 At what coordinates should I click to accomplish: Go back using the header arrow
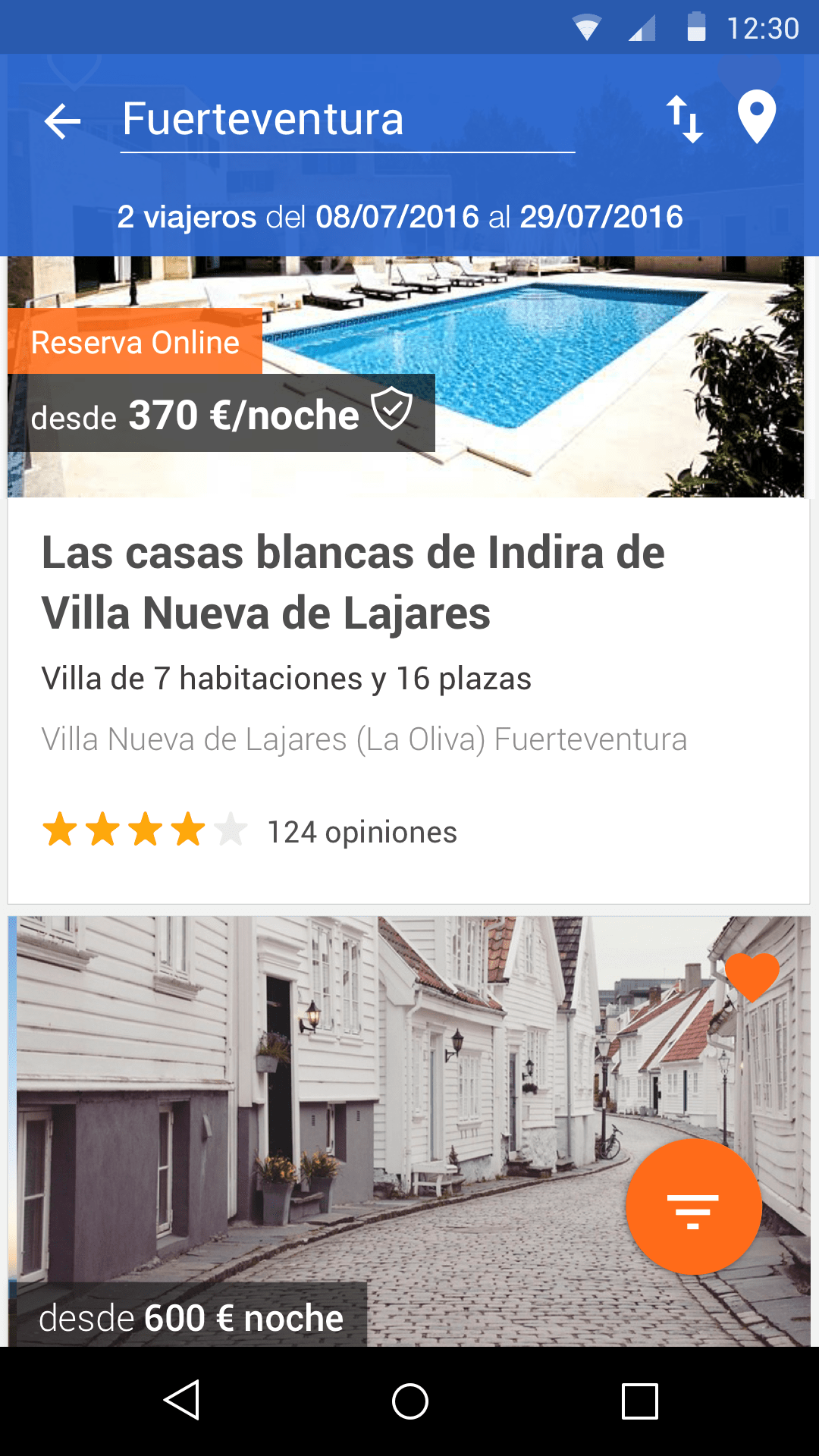pos(62,121)
